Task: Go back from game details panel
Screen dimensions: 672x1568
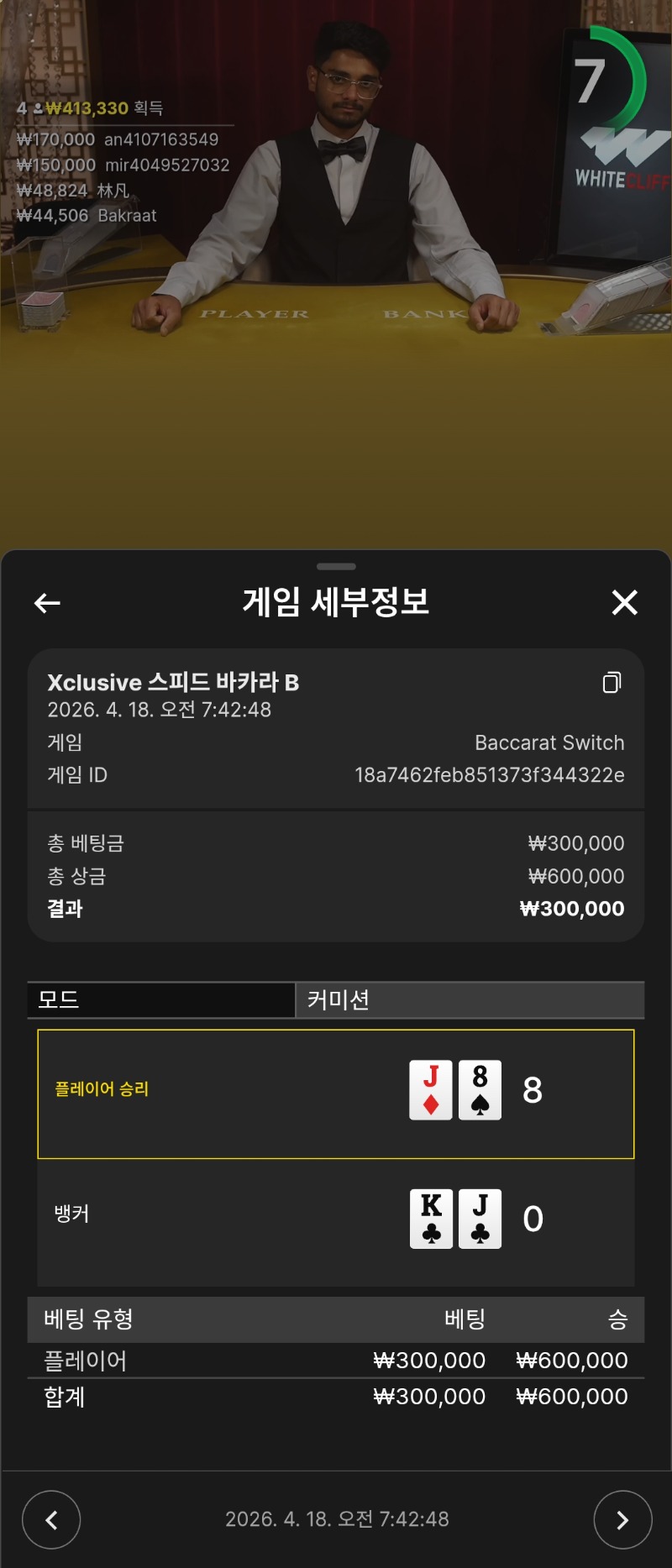Action: [47, 603]
